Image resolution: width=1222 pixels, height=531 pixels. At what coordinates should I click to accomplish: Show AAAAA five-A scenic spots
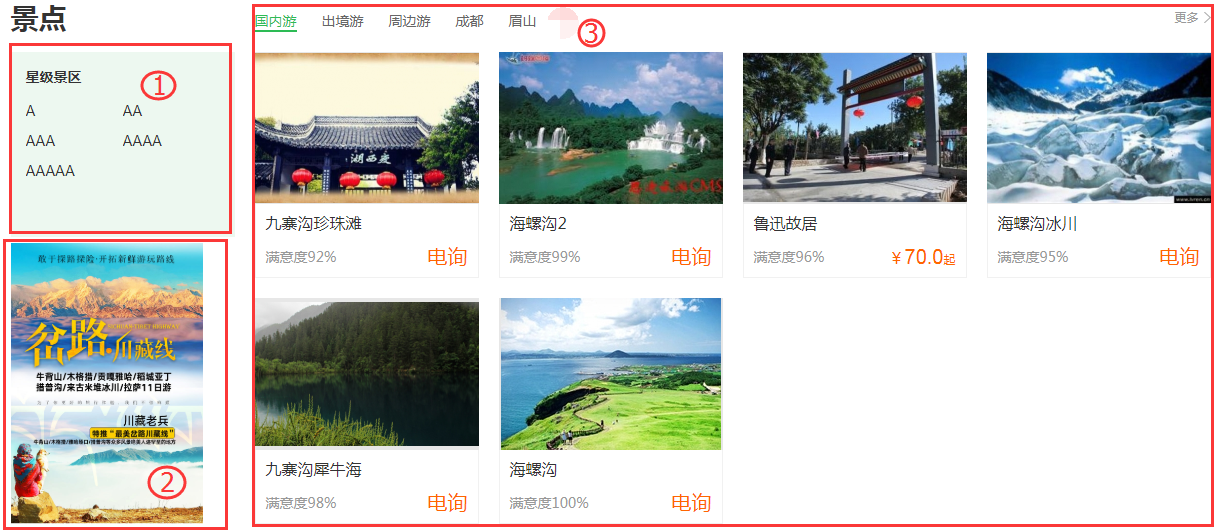tap(50, 171)
